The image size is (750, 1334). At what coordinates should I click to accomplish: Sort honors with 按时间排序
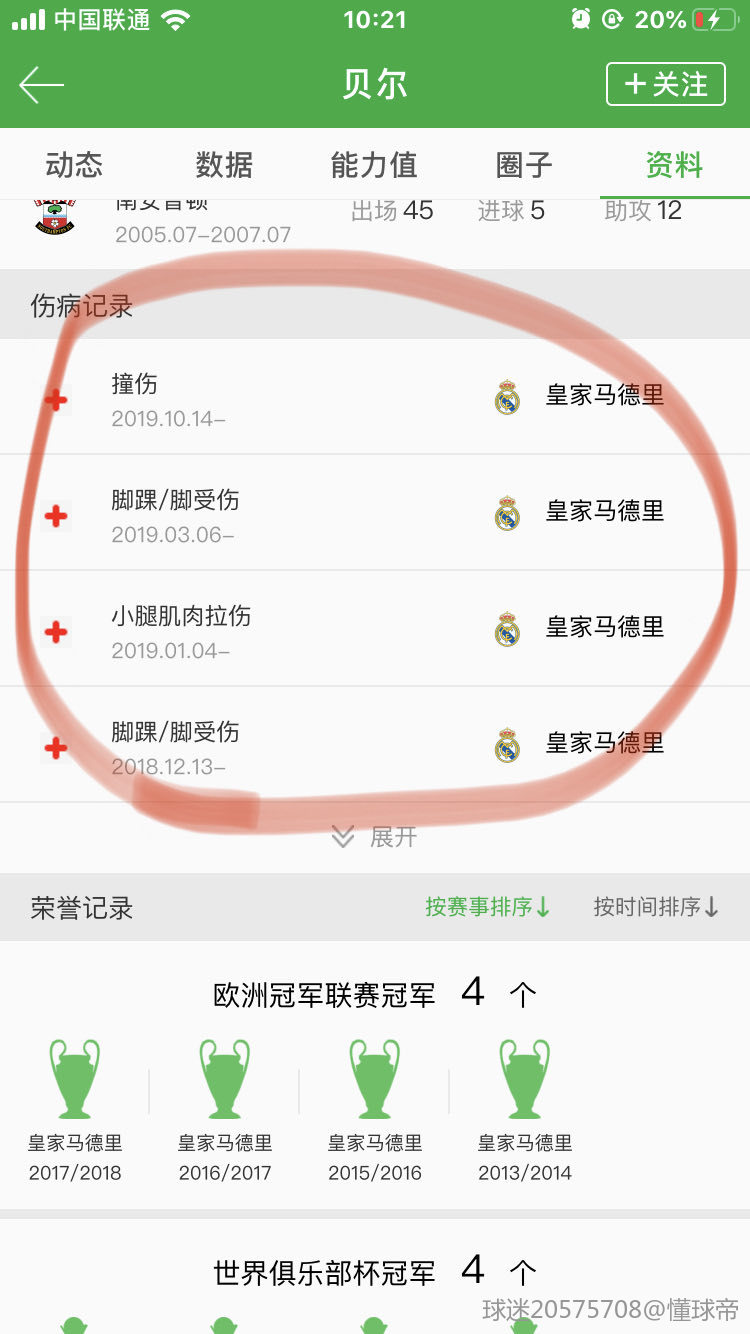pos(656,908)
